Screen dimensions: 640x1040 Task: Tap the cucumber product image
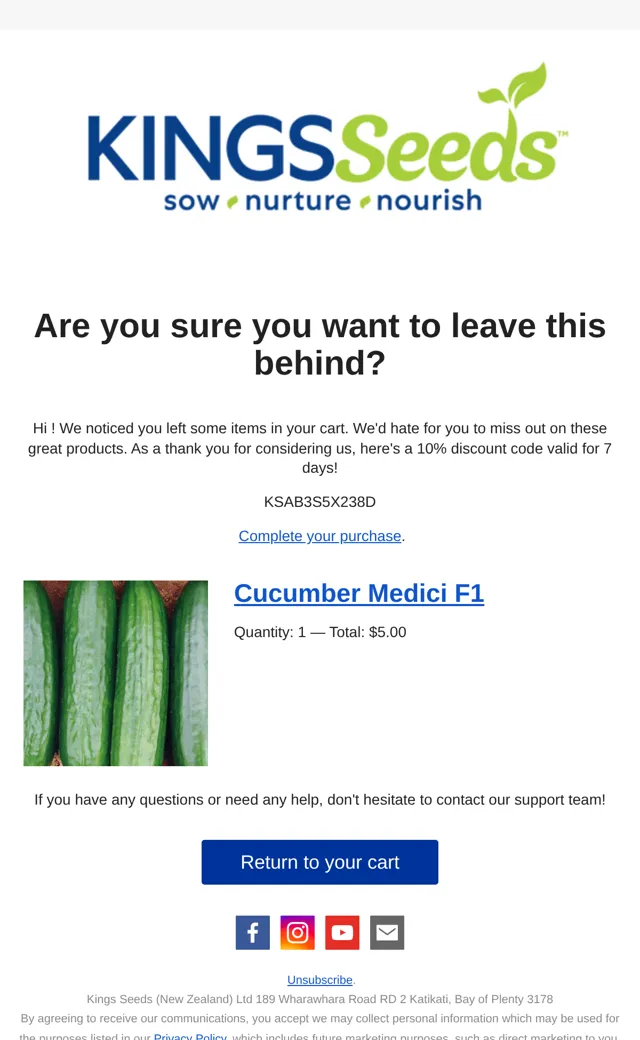115,673
